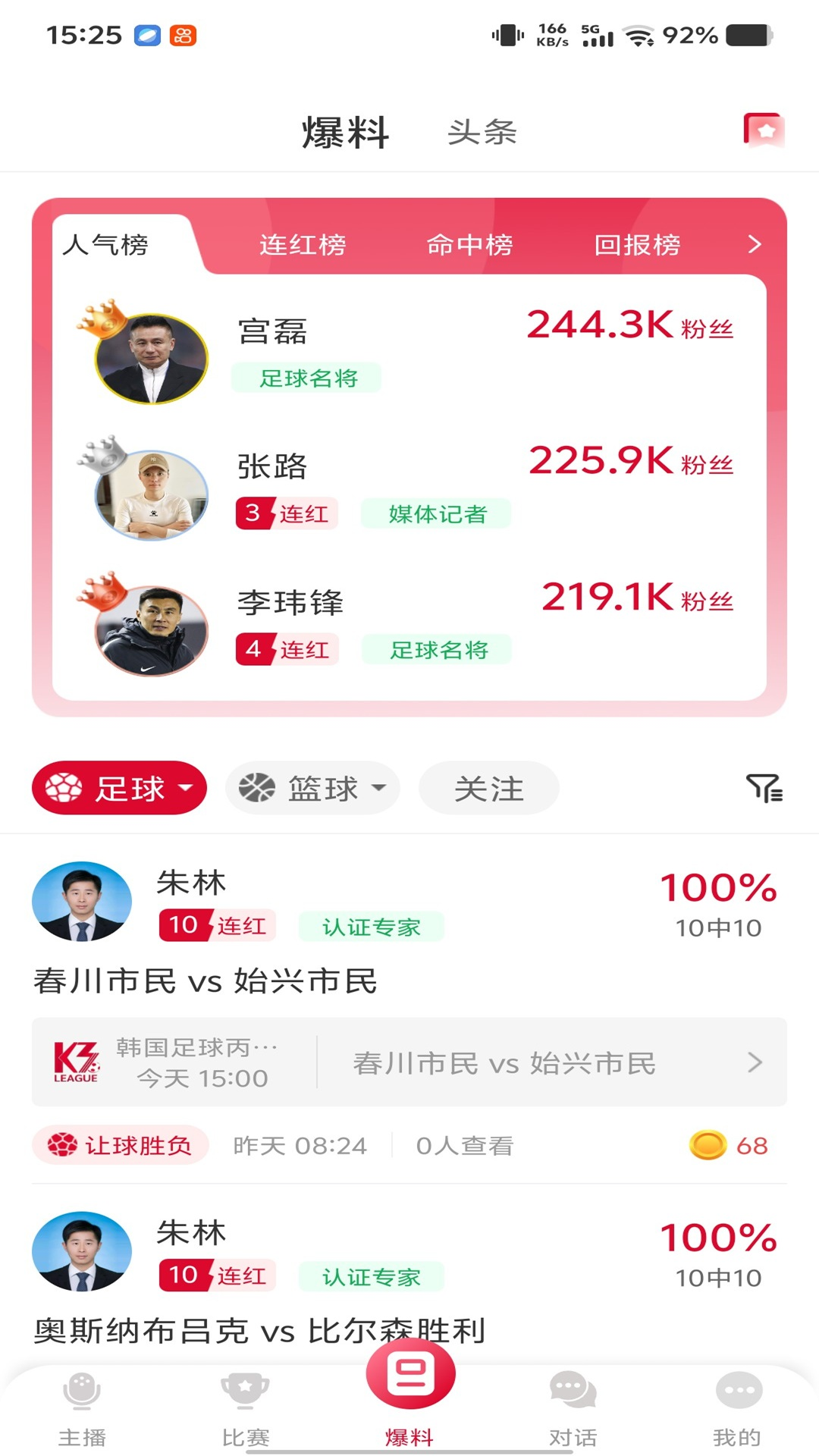The image size is (819, 1456).
Task: Open 朱林's tip for 奥斯纳布吕克 vs 比尔森胜利
Action: click(259, 1331)
